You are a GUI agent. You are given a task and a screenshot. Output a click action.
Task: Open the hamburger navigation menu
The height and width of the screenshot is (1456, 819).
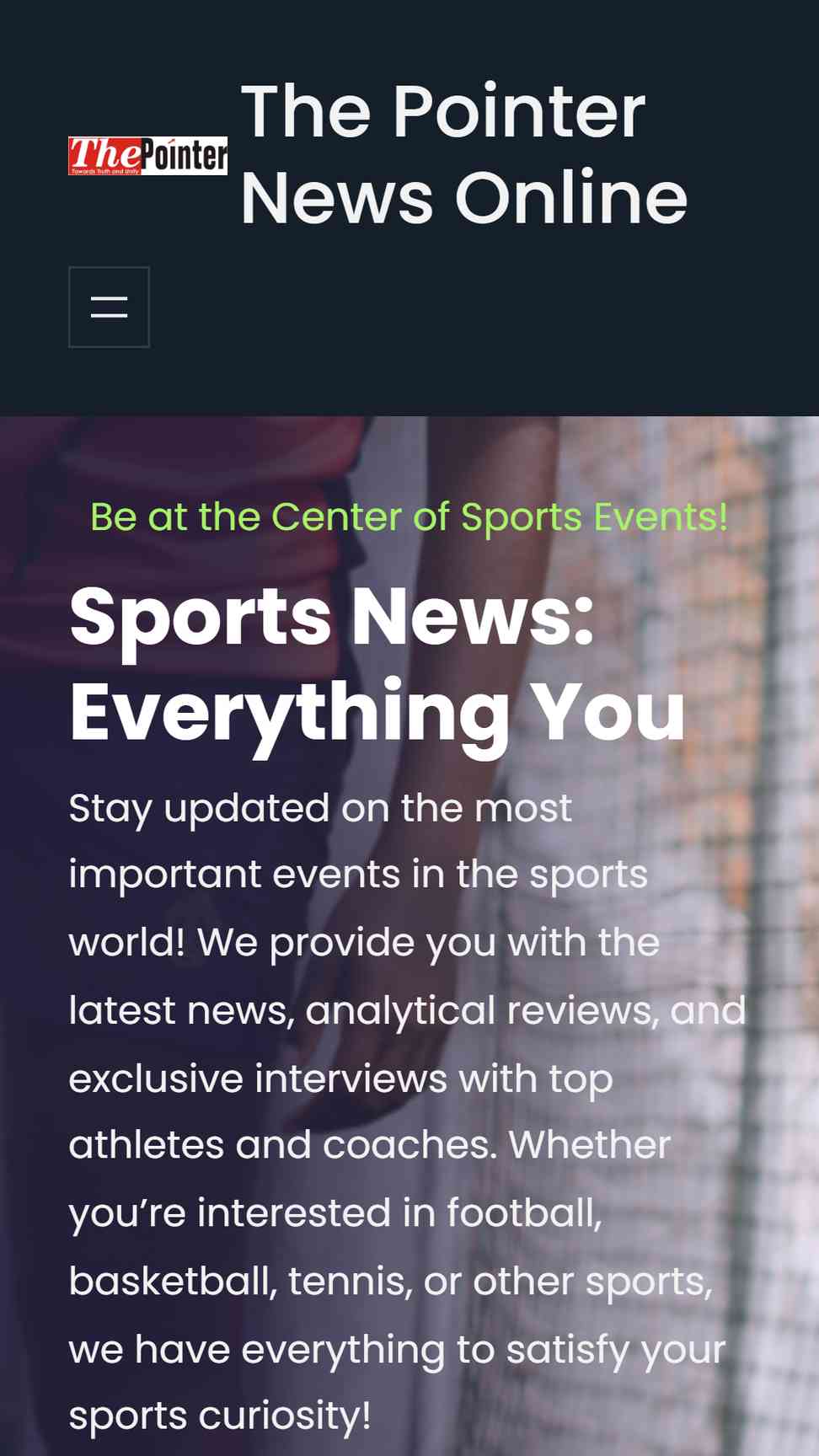(x=109, y=307)
